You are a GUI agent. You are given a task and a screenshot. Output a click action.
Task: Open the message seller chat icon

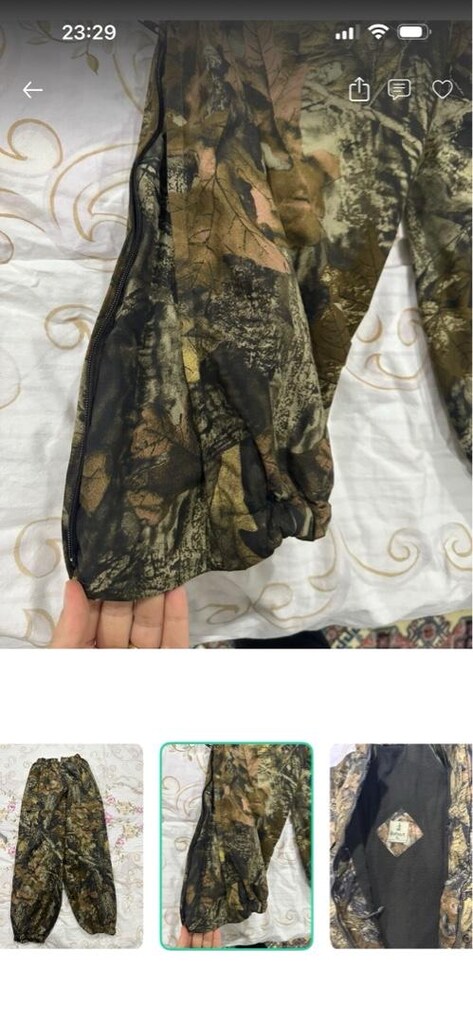pos(399,89)
